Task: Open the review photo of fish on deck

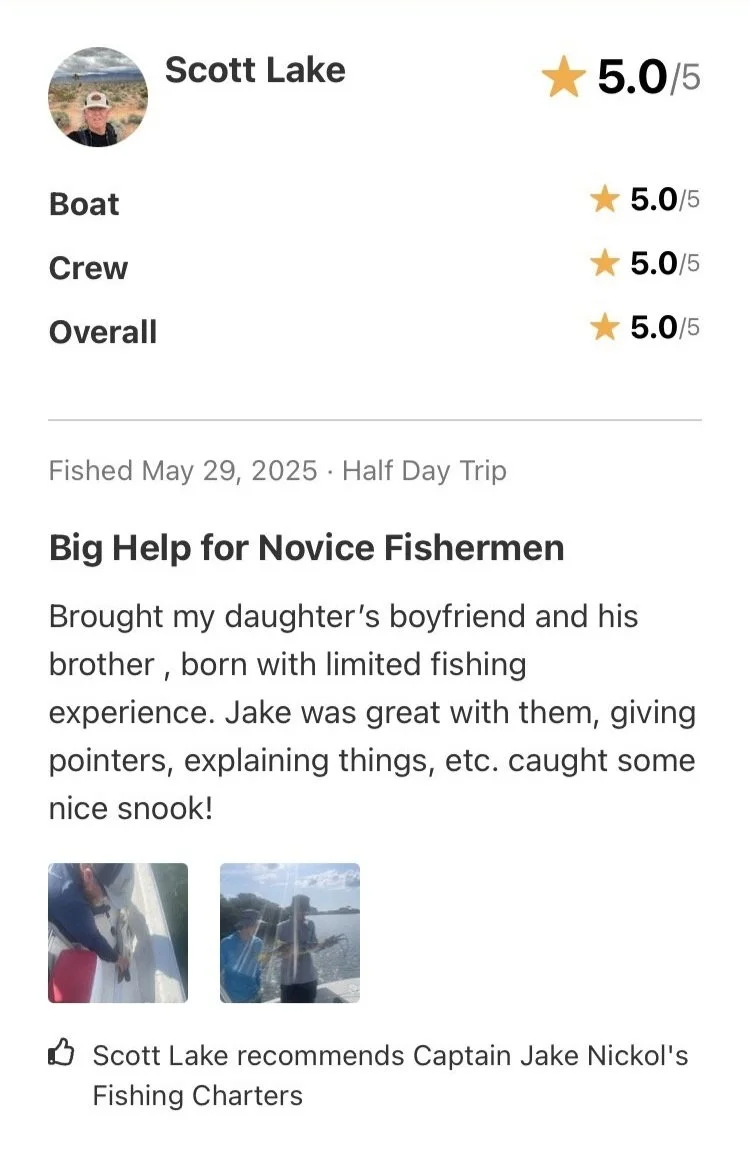Action: (x=118, y=932)
